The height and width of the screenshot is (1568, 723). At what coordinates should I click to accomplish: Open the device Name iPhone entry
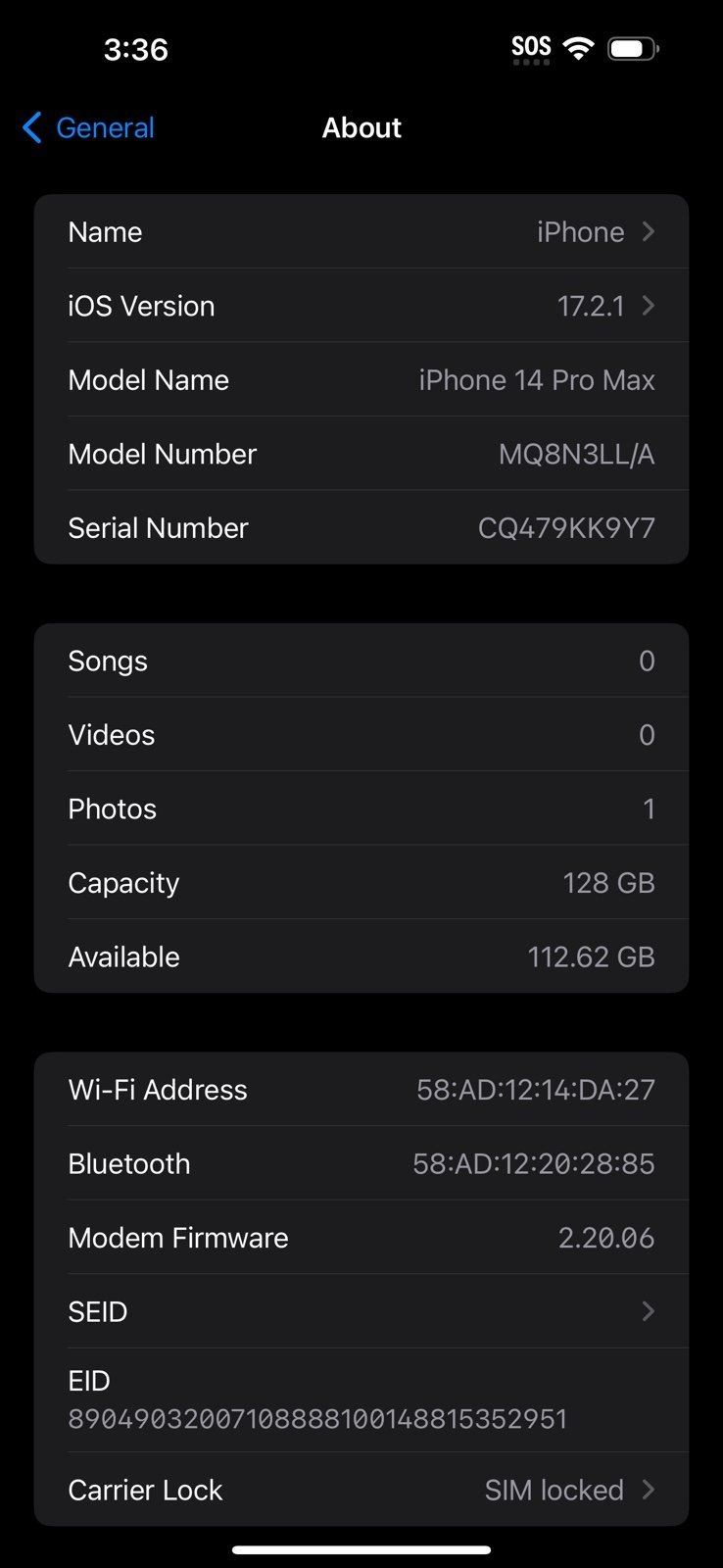(361, 231)
